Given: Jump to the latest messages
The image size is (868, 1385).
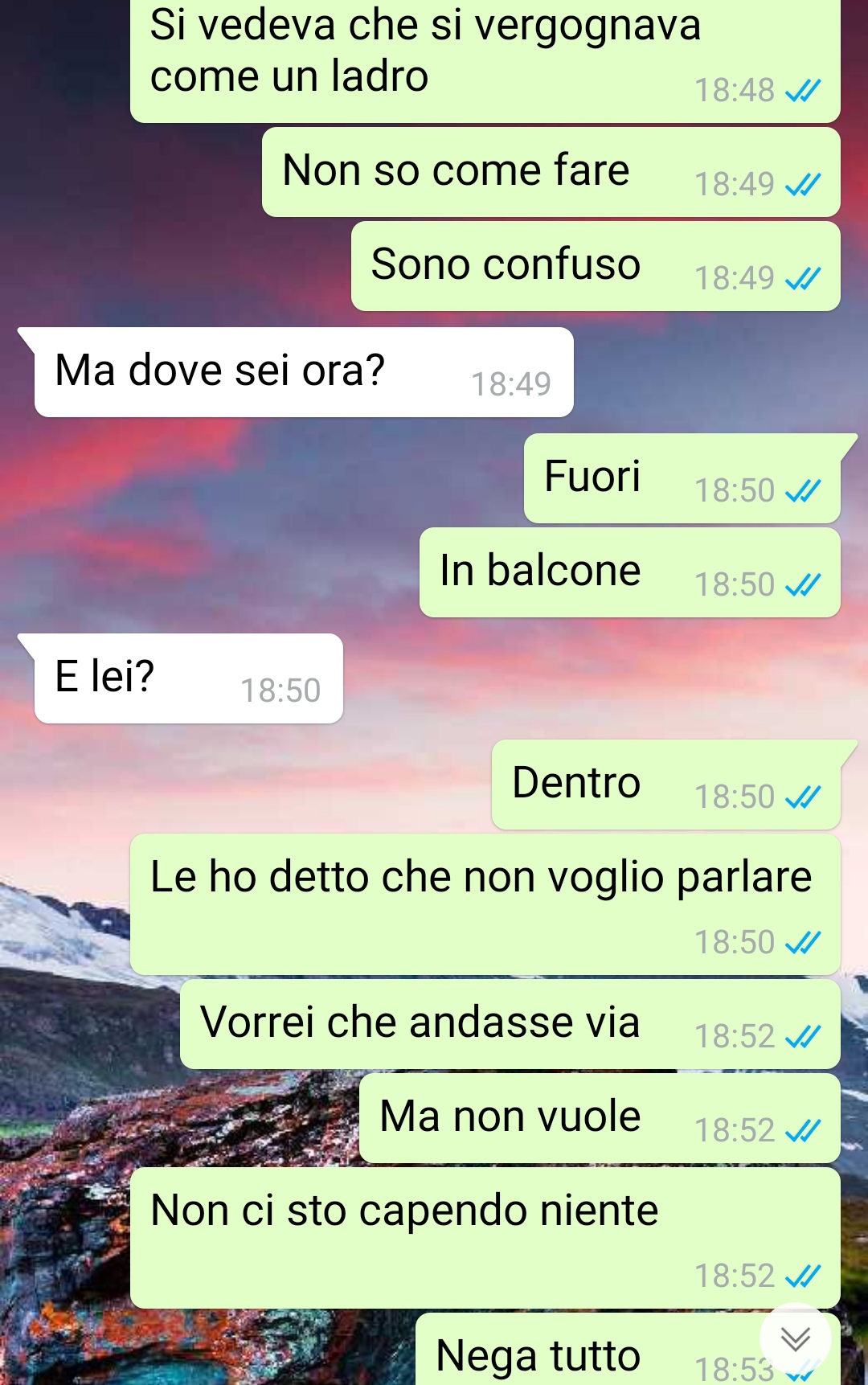Looking at the screenshot, I should coord(795,1338).
